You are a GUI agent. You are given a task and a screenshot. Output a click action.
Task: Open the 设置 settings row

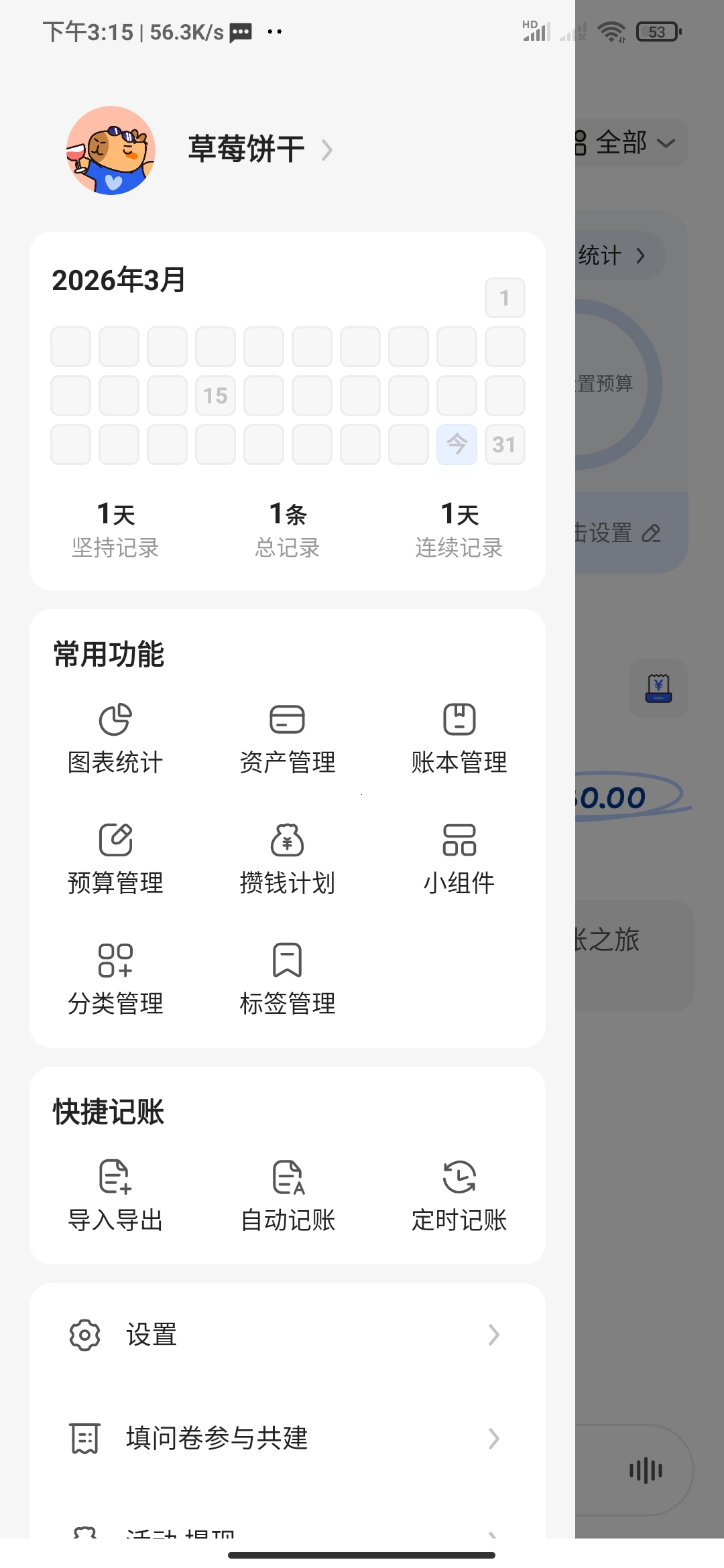click(288, 1335)
